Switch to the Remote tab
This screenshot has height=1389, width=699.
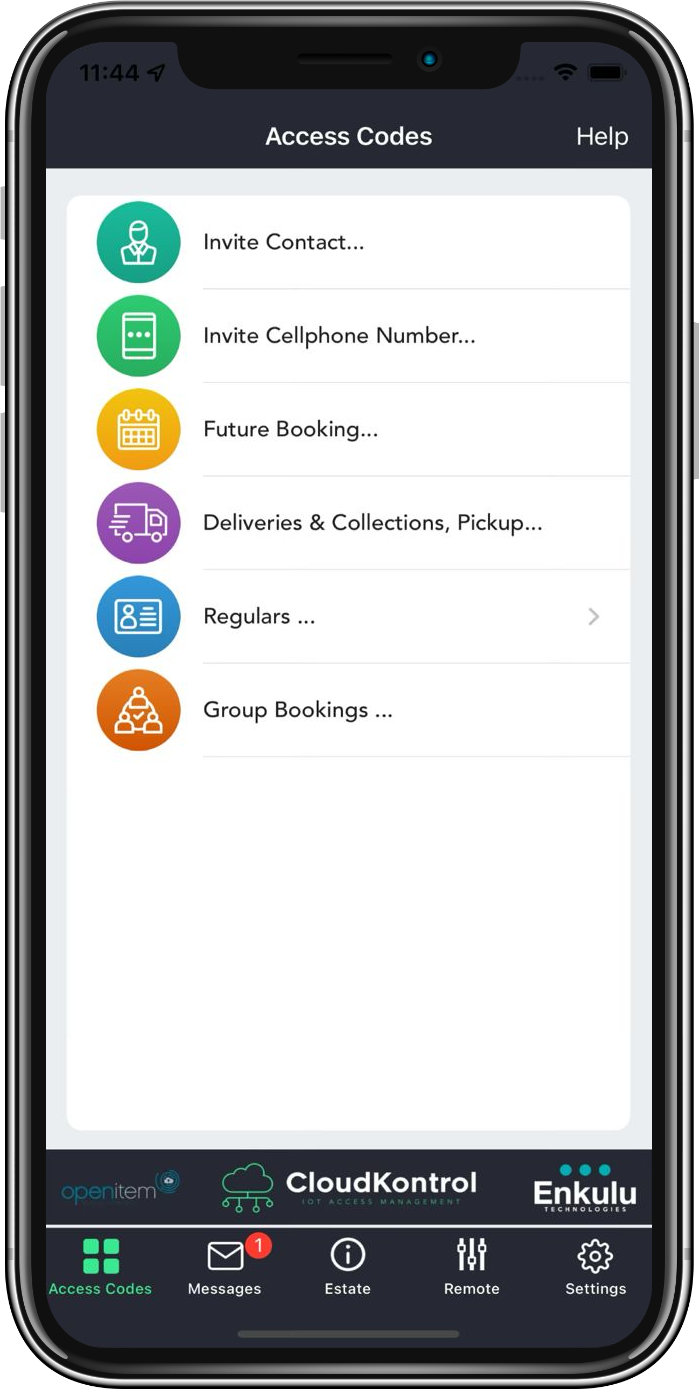click(471, 1267)
